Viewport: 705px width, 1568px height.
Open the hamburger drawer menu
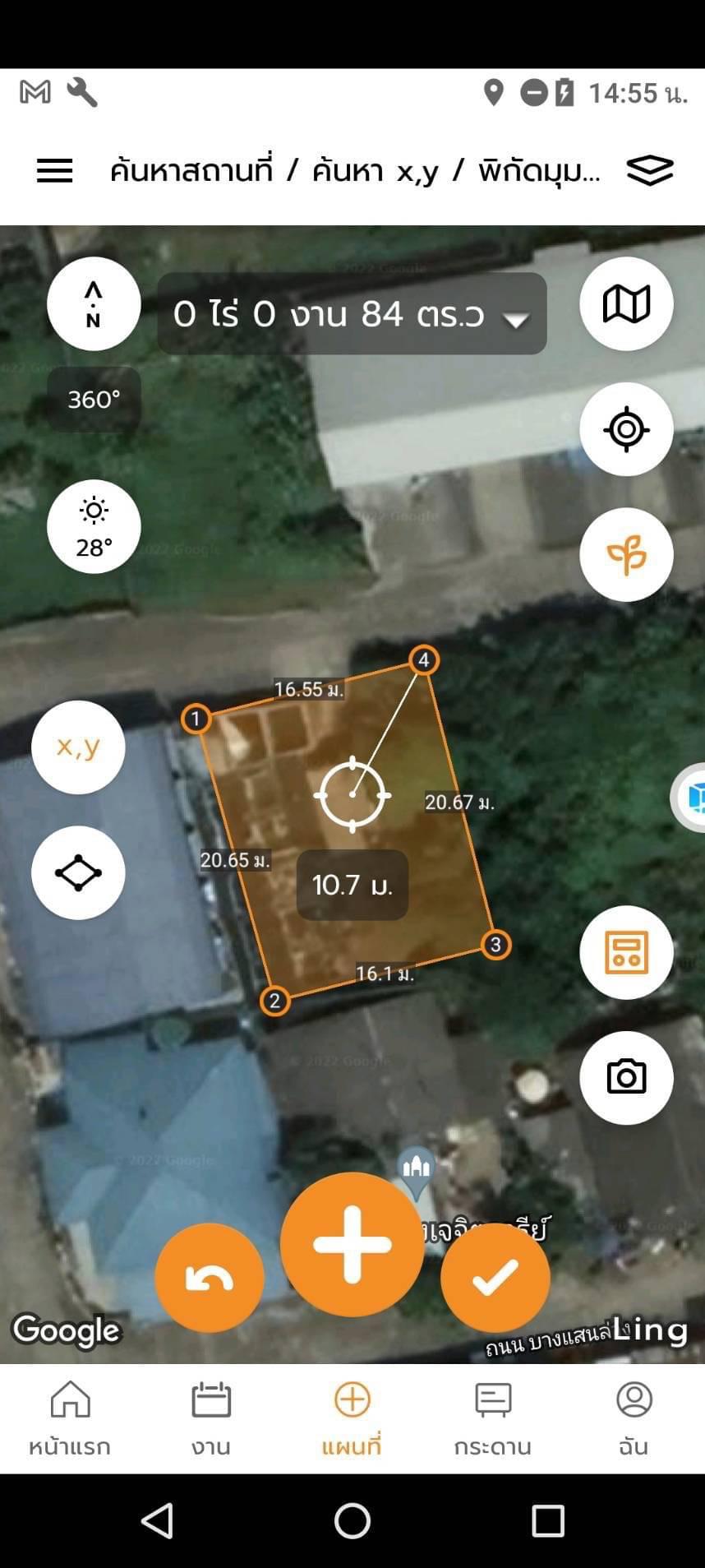click(55, 171)
